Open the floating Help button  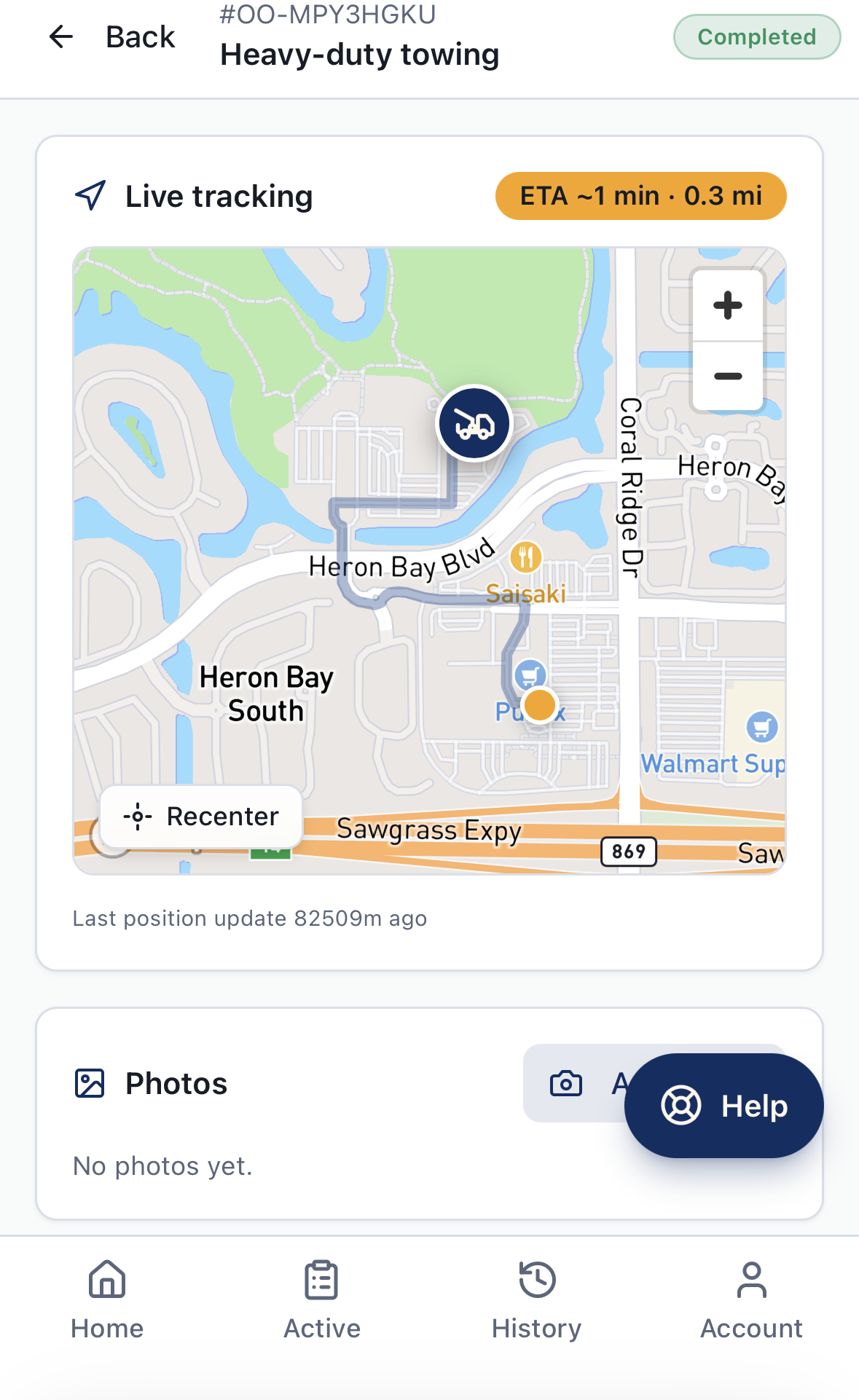click(x=724, y=1106)
